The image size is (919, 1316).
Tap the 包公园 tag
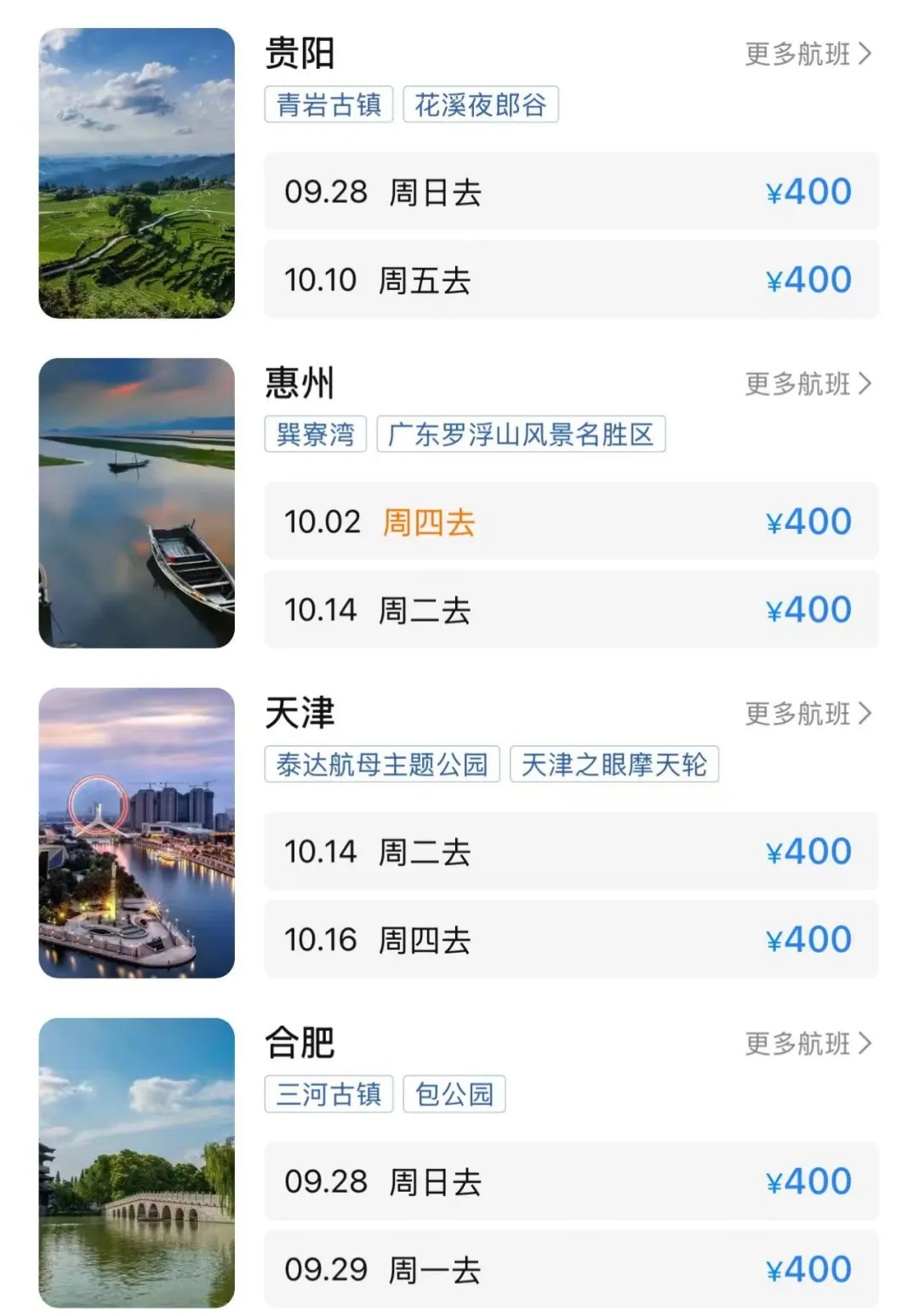(x=454, y=1094)
